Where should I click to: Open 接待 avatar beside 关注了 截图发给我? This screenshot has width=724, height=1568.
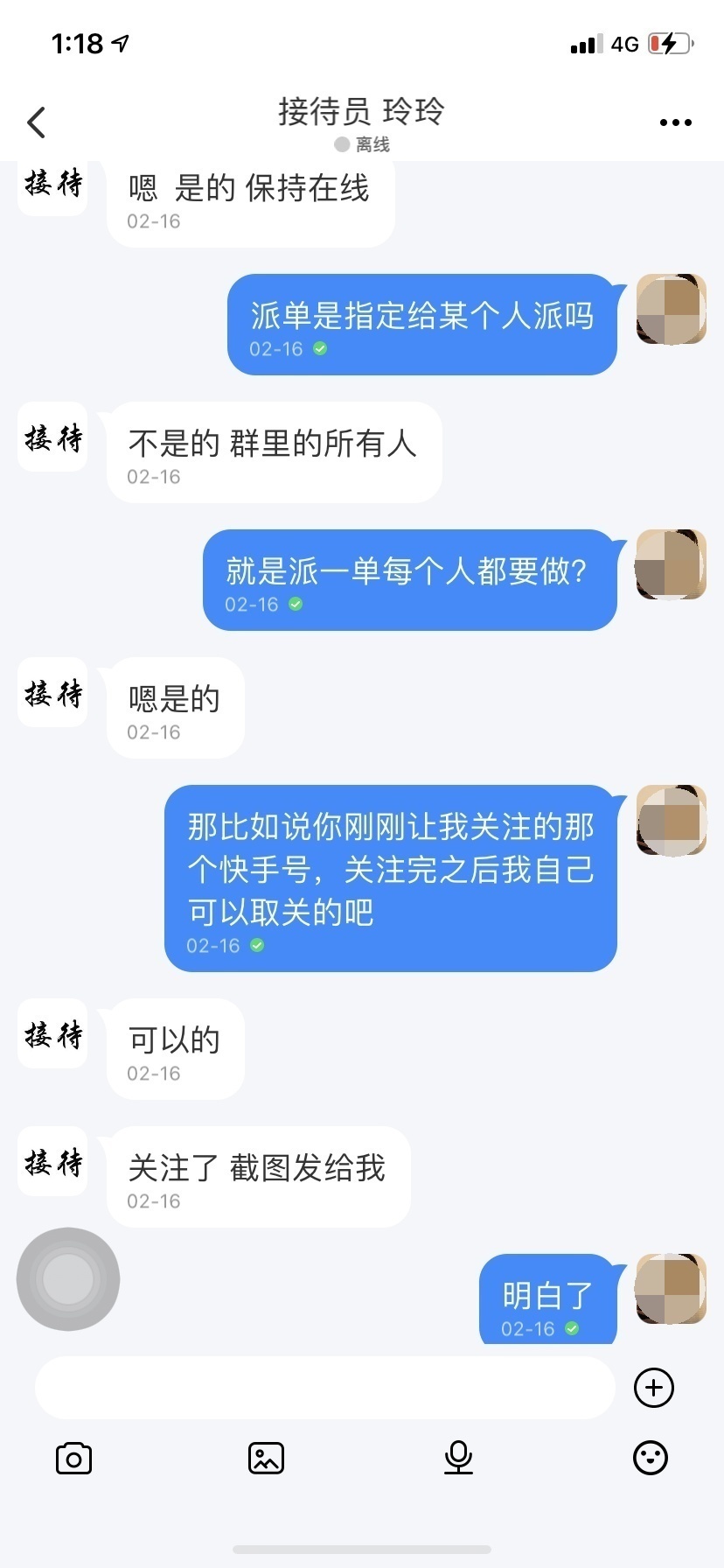coord(53,1162)
